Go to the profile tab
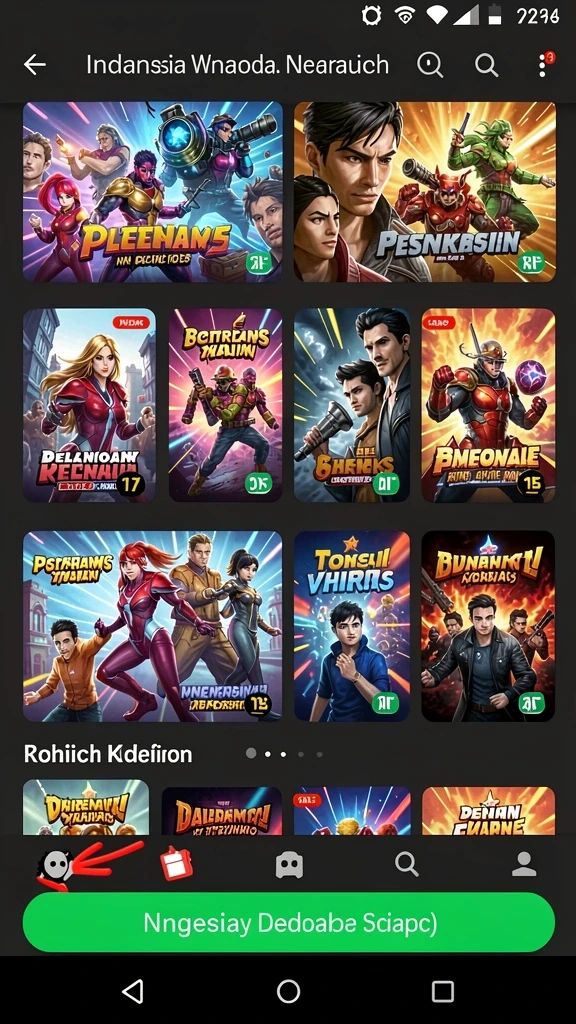Image resolution: width=576 pixels, height=1024 pixels. 524,864
